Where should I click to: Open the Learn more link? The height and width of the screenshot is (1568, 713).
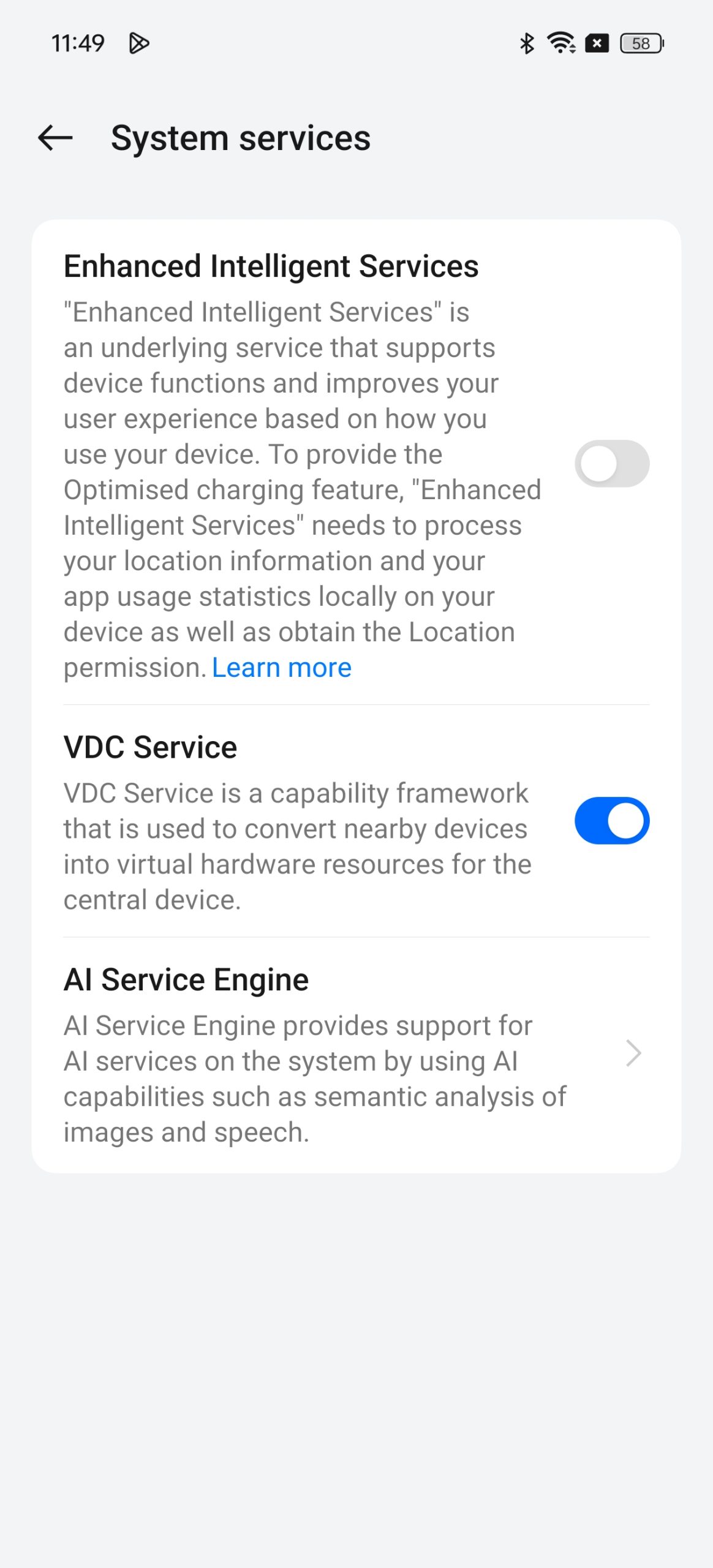tap(281, 668)
